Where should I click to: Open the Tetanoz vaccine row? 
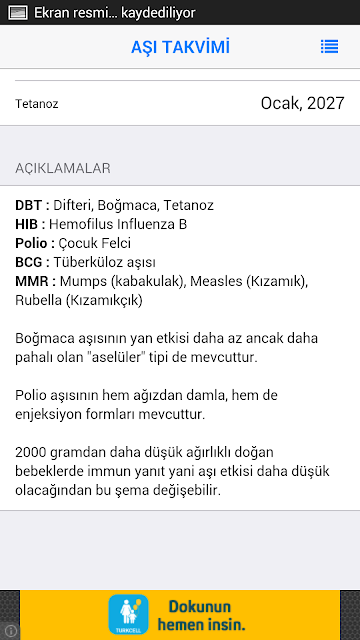180,103
